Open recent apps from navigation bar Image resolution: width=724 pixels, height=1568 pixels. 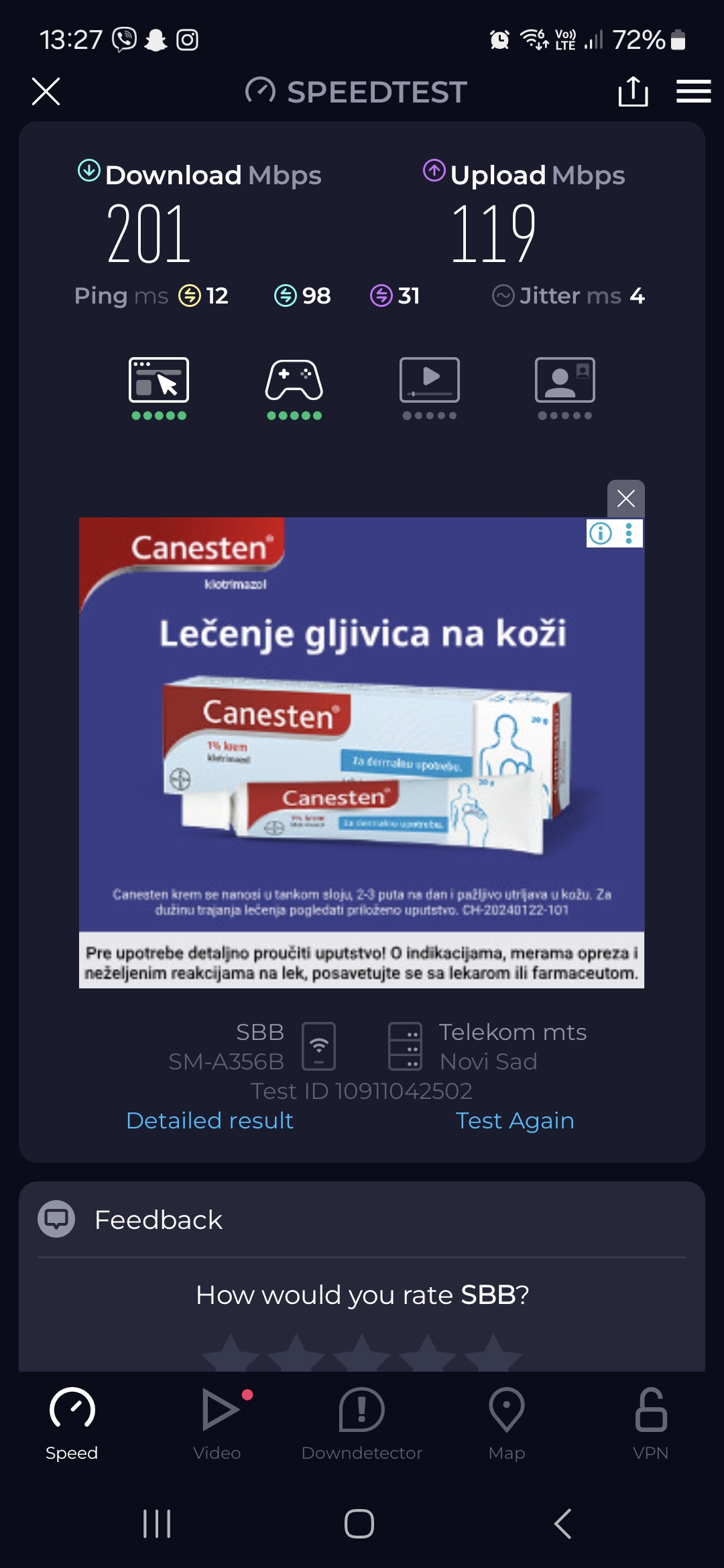157,1524
